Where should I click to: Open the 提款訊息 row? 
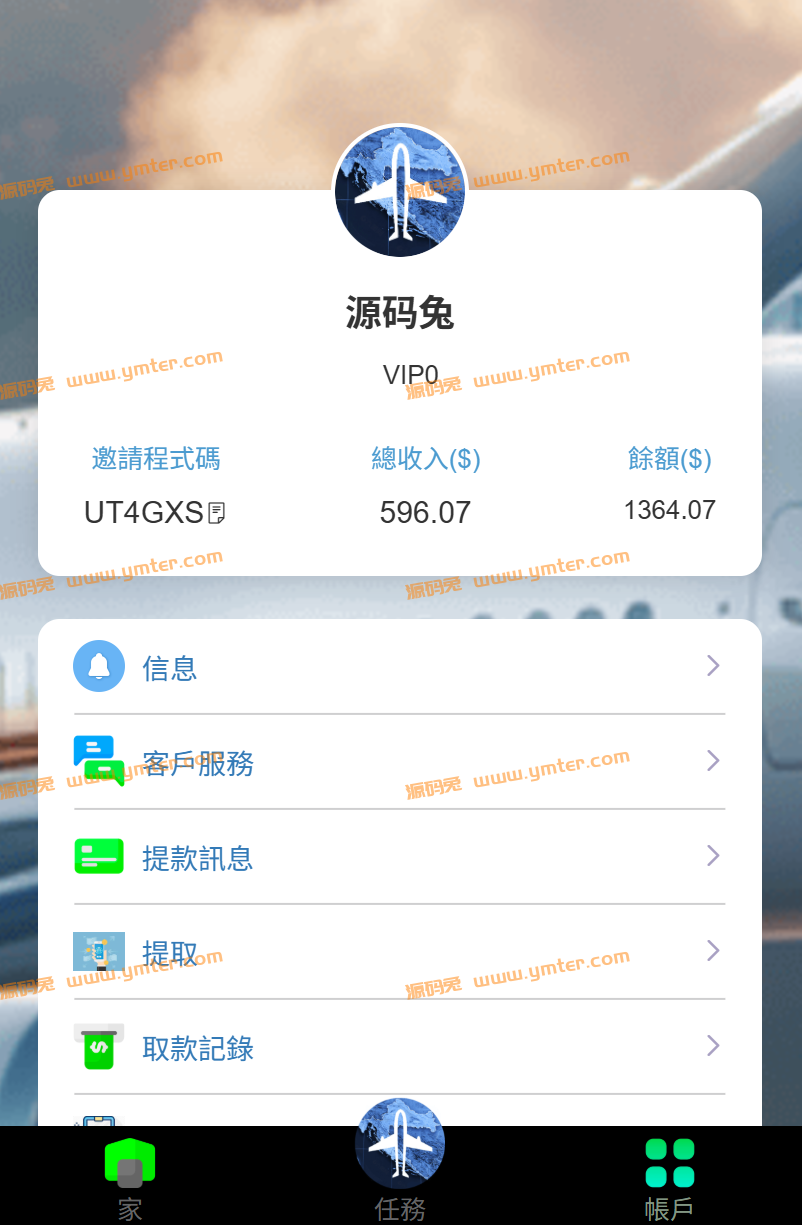[398, 857]
